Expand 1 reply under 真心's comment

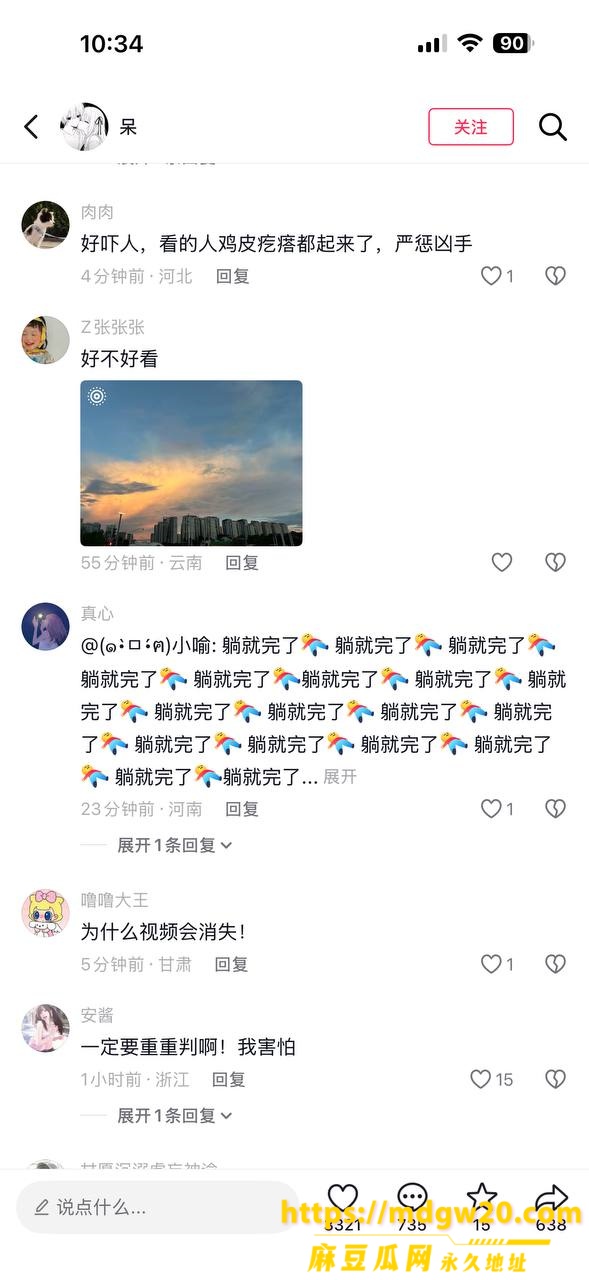[x=175, y=845]
